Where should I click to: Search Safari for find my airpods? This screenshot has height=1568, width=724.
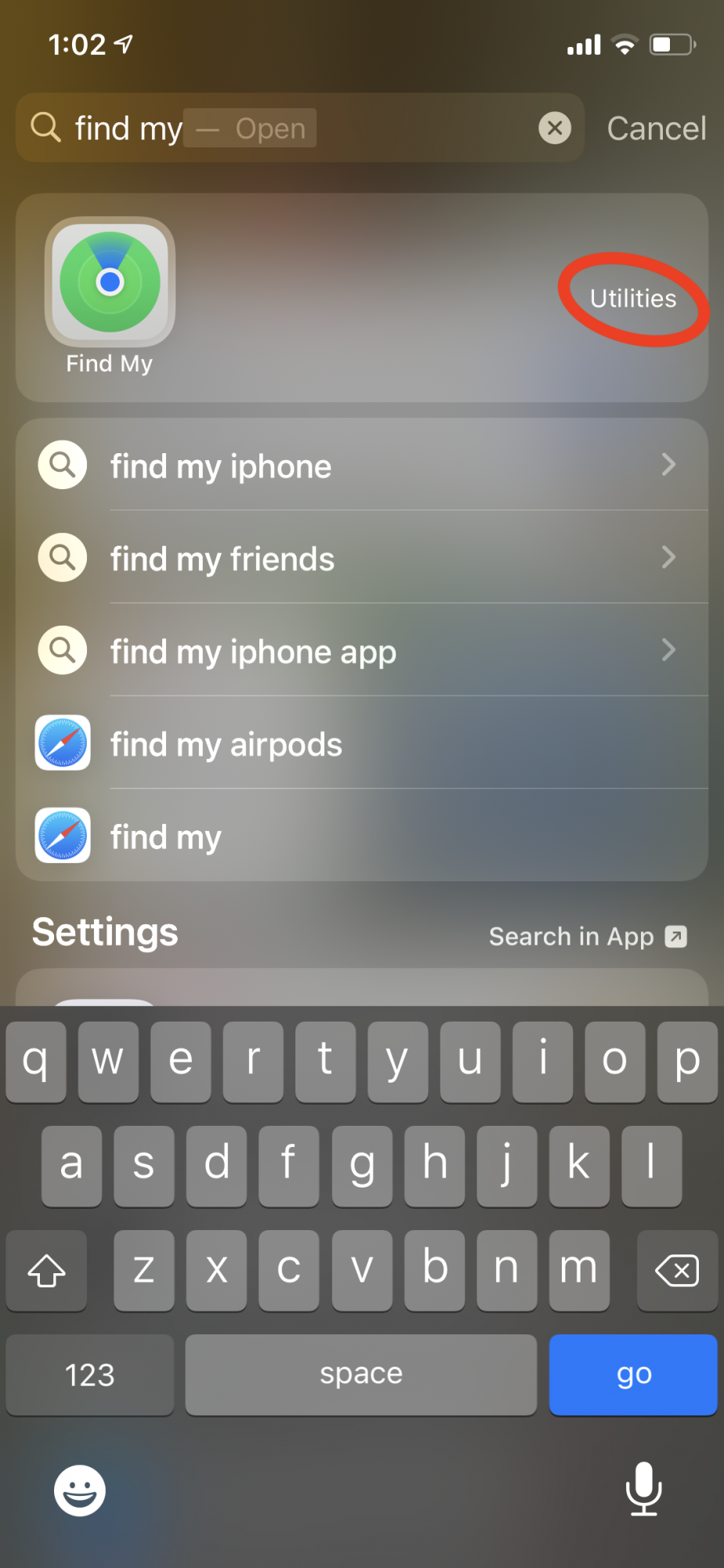pos(362,743)
